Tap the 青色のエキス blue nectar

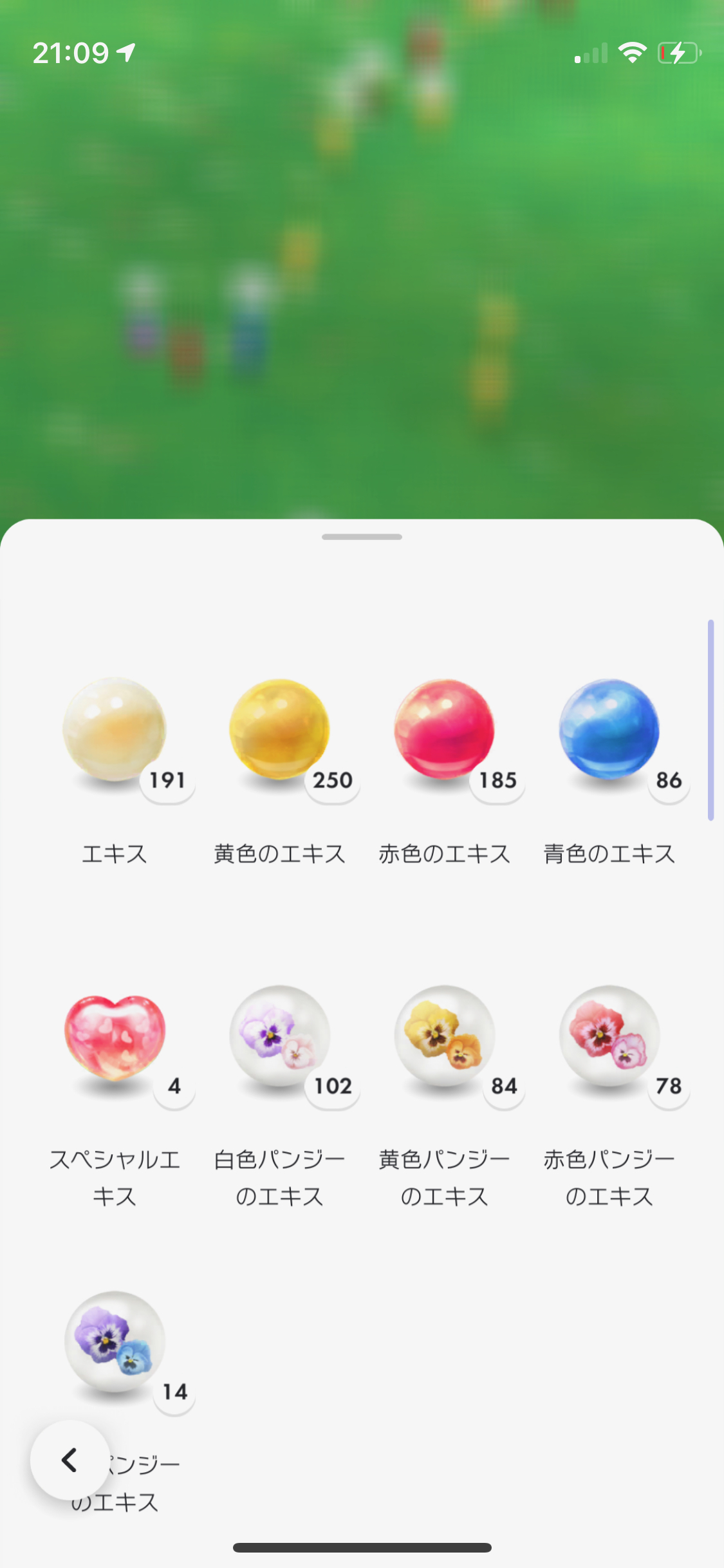[x=609, y=729]
